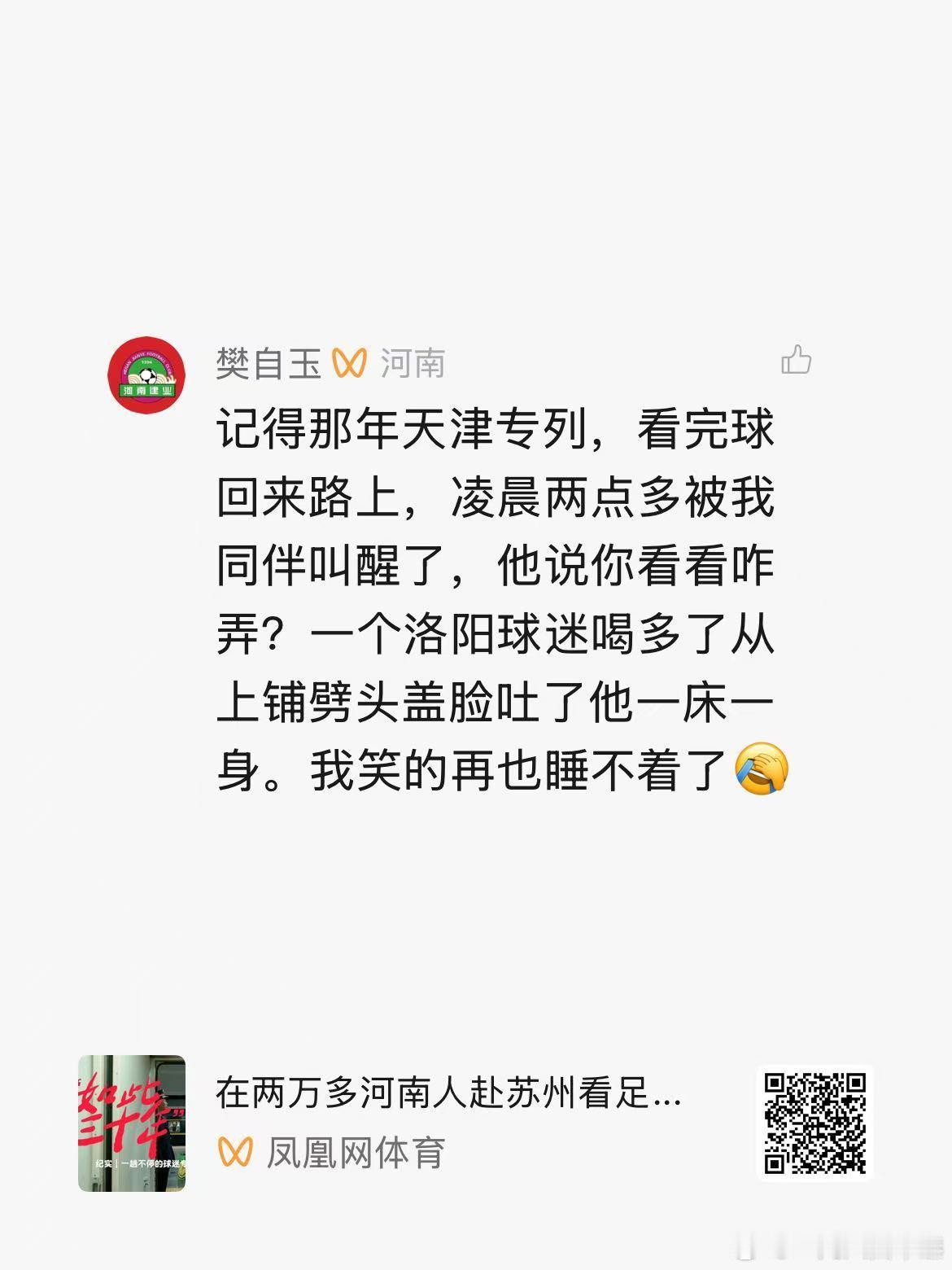The height and width of the screenshot is (1270, 952).
Task: Click the 凤凰网体育 butterfly logo
Action: point(233,1151)
